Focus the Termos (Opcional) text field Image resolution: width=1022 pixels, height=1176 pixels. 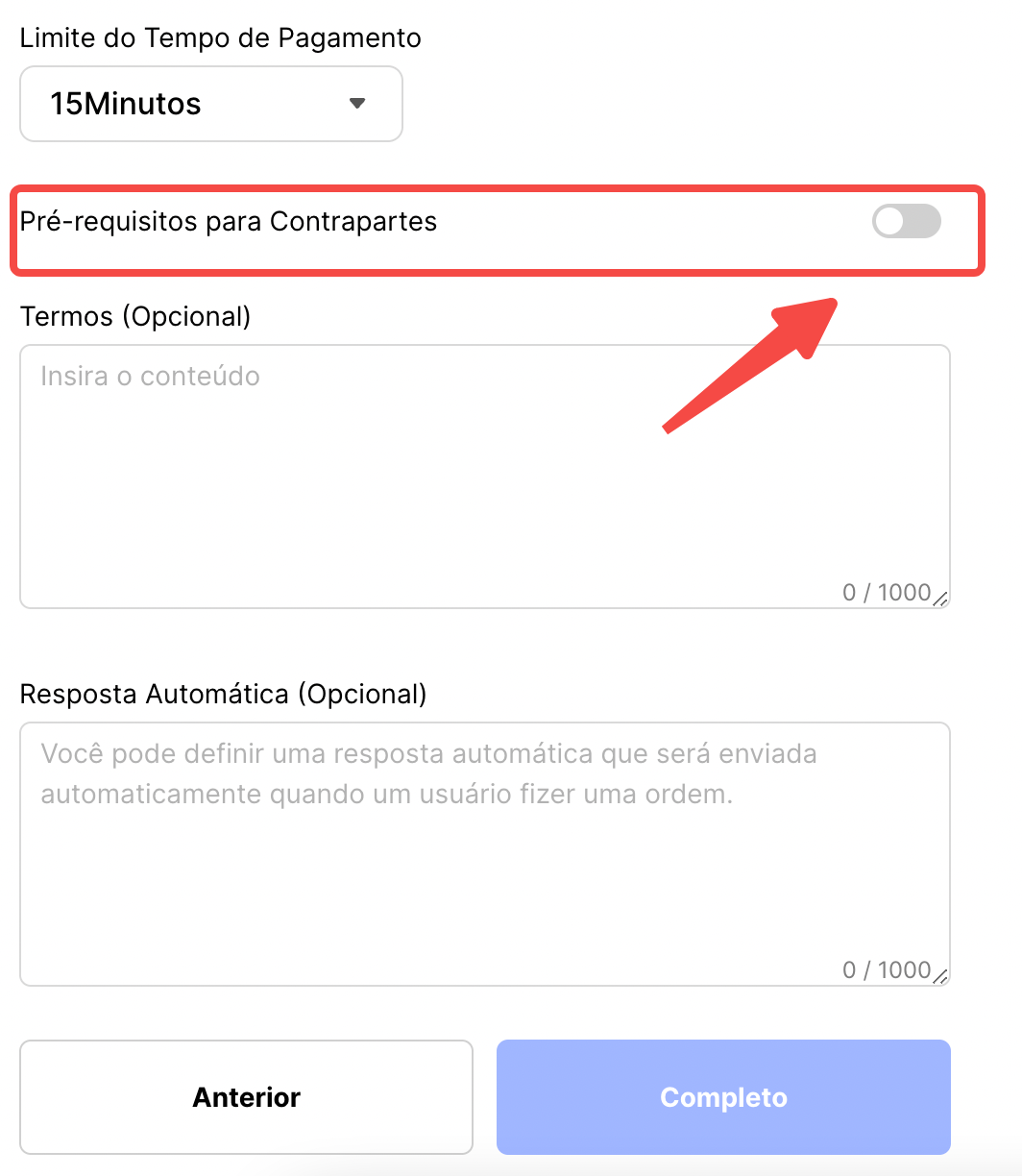click(484, 476)
